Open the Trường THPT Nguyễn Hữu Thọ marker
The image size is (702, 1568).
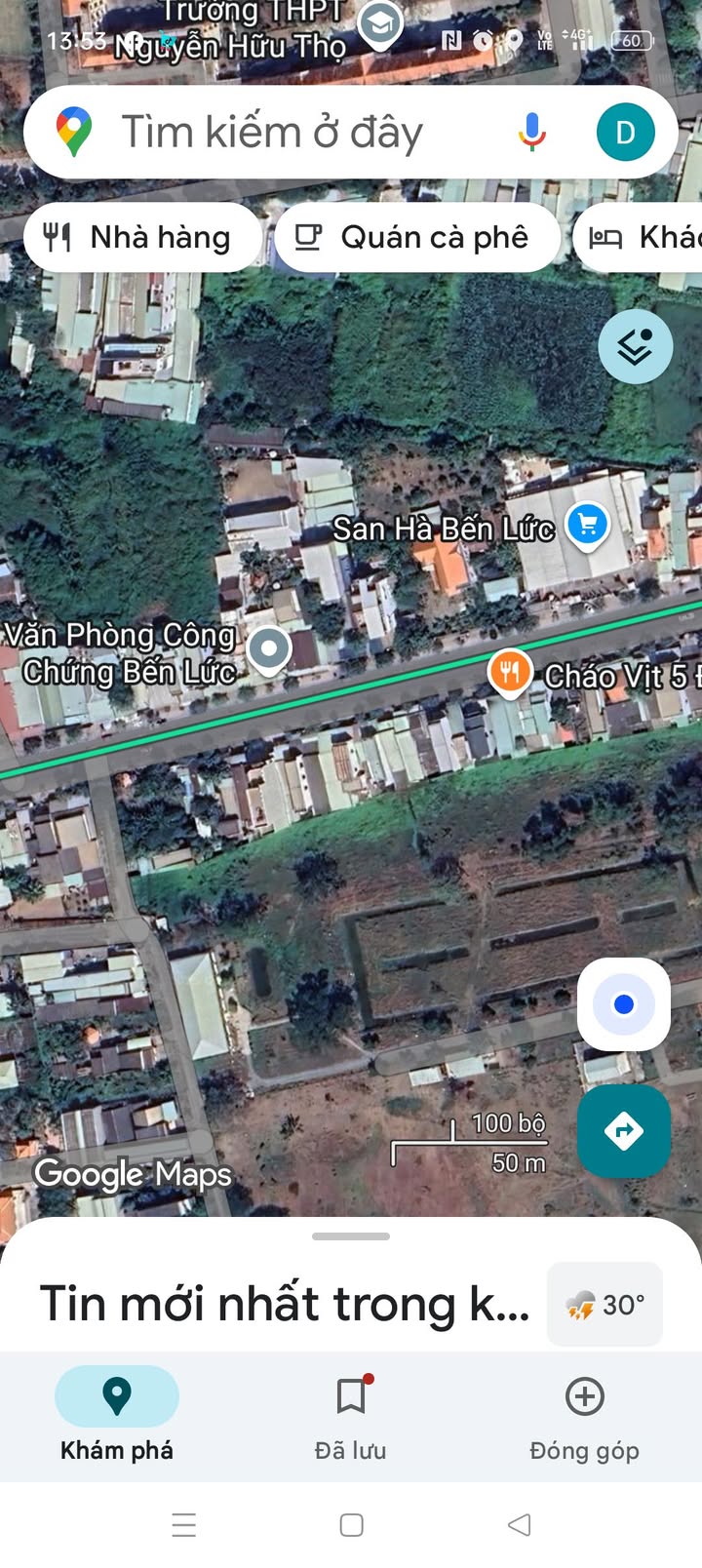[x=379, y=23]
